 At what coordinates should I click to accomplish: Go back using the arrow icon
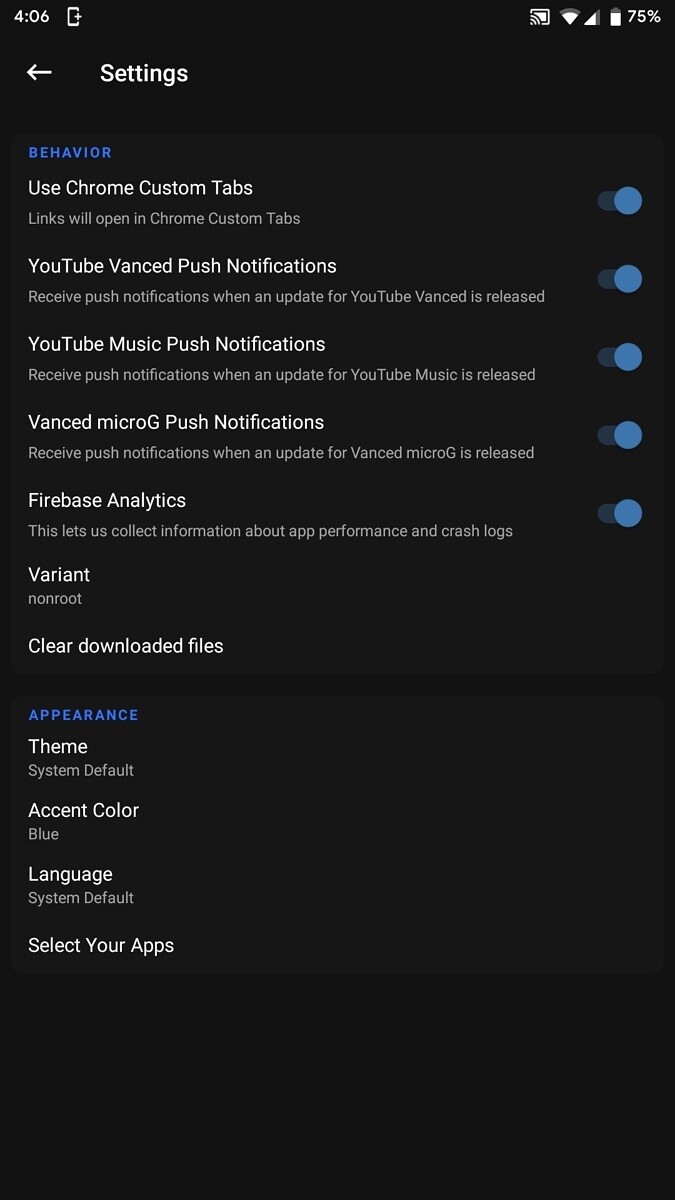pyautogui.click(x=39, y=72)
